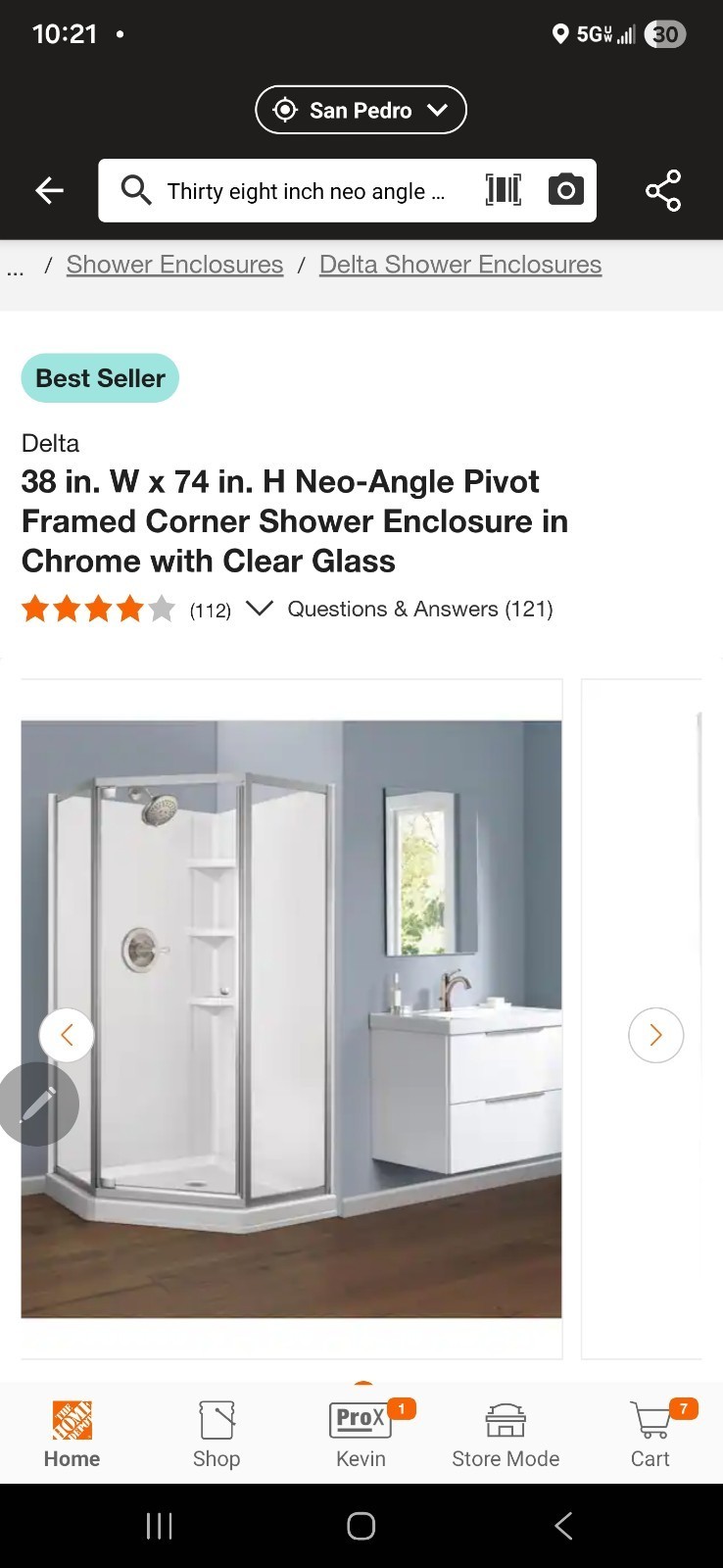Tap the floating pencil edit button
This screenshot has width=723, height=1568.
37,1104
